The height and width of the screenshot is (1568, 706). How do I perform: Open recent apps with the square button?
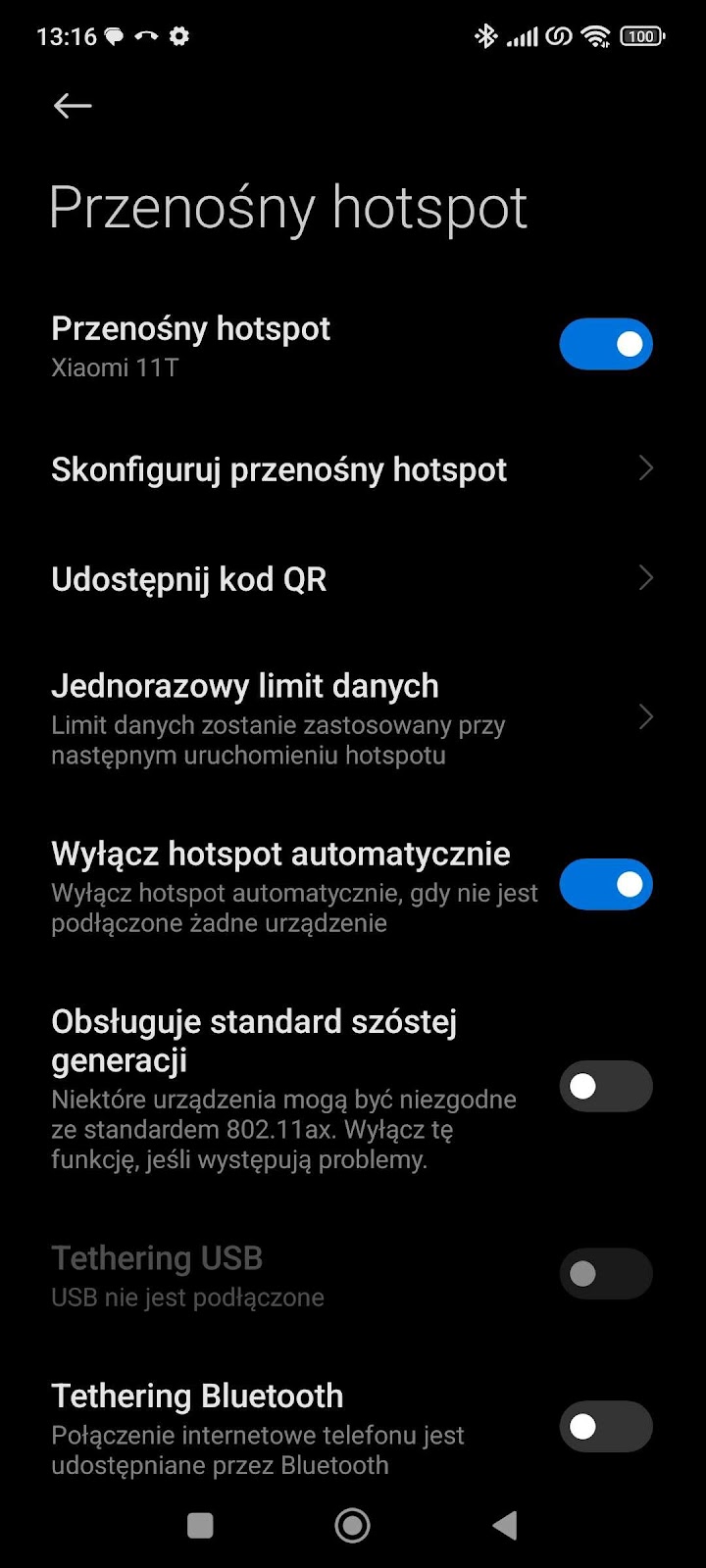click(x=200, y=1525)
